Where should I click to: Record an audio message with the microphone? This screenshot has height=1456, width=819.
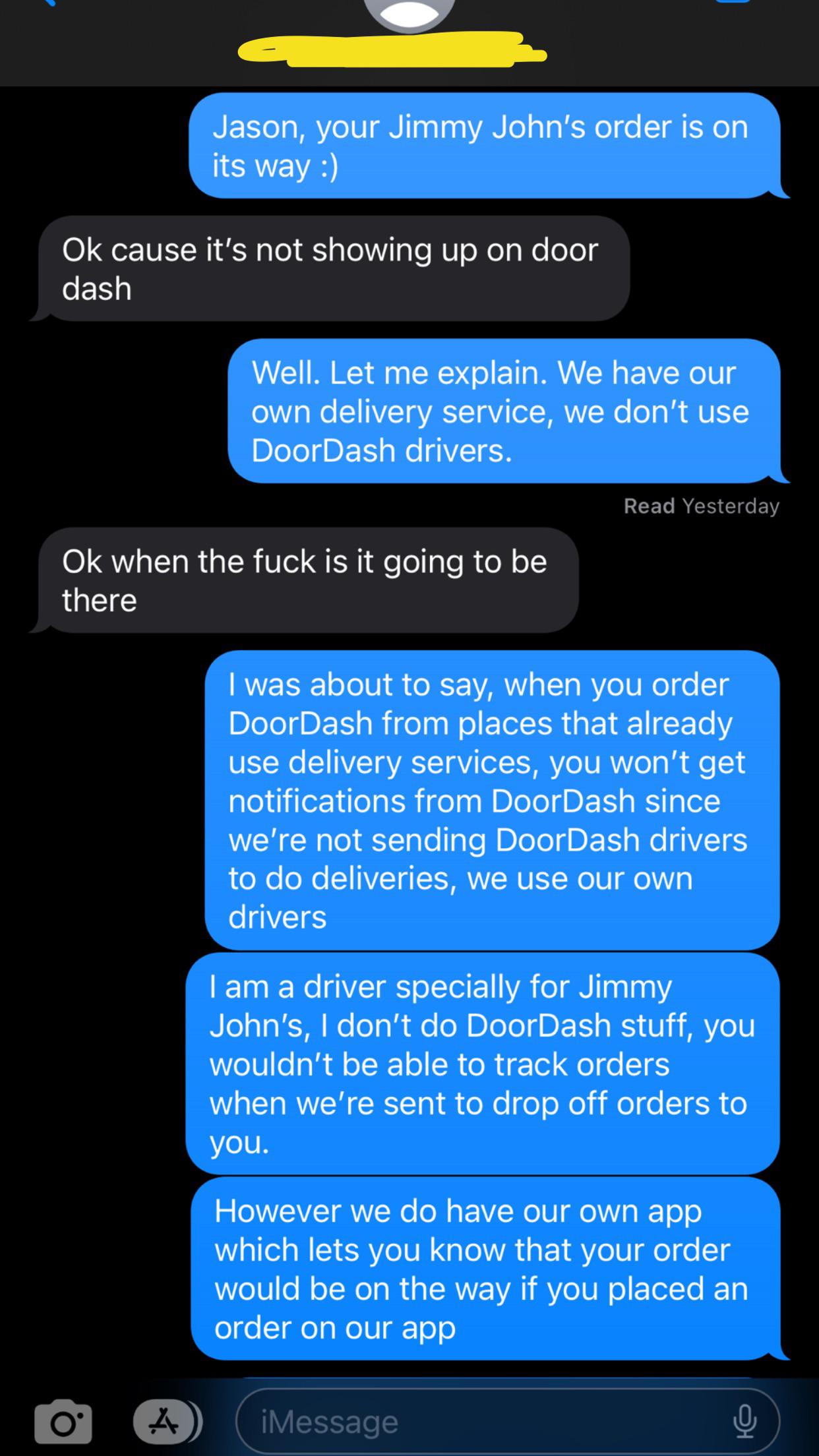[744, 1420]
